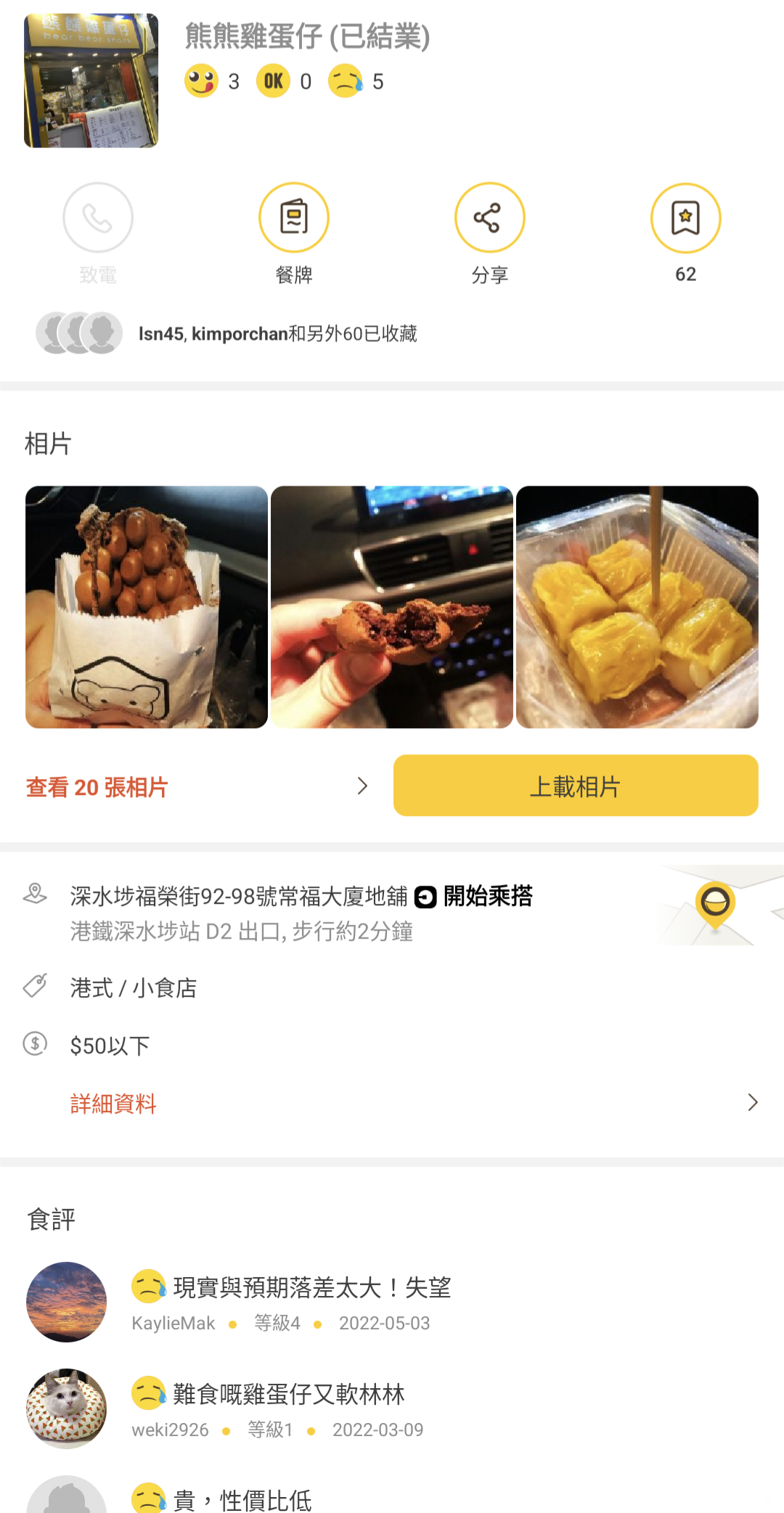The height and width of the screenshot is (1513, 784).
Task: View the egg waffle bag photo
Action: 145,607
